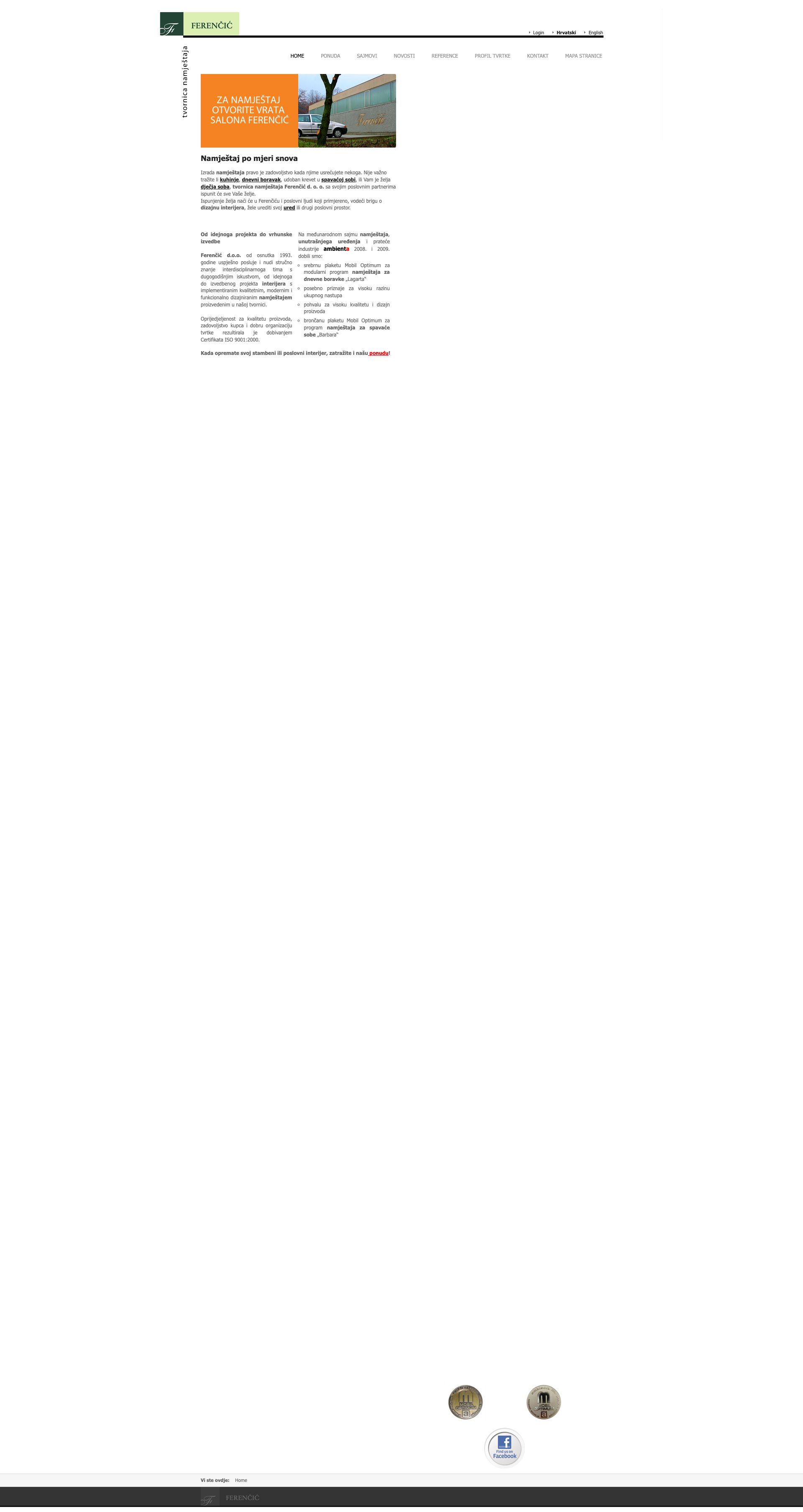Open the Login link

coord(537,33)
